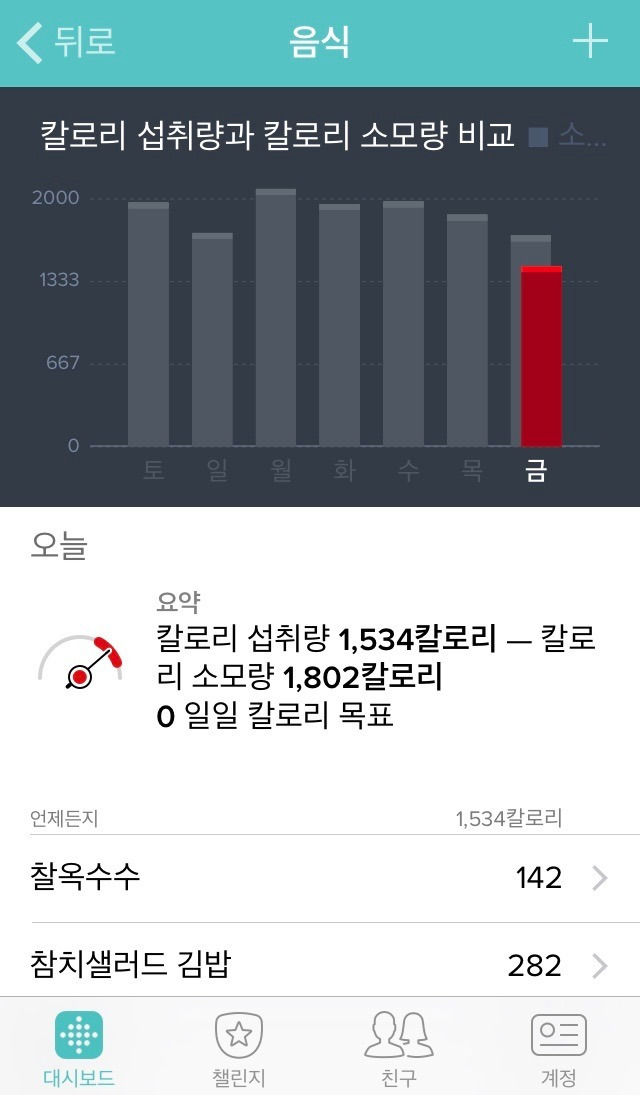Image resolution: width=640 pixels, height=1095 pixels.
Task: Select the 월 bar in the chart
Action: [x=275, y=317]
